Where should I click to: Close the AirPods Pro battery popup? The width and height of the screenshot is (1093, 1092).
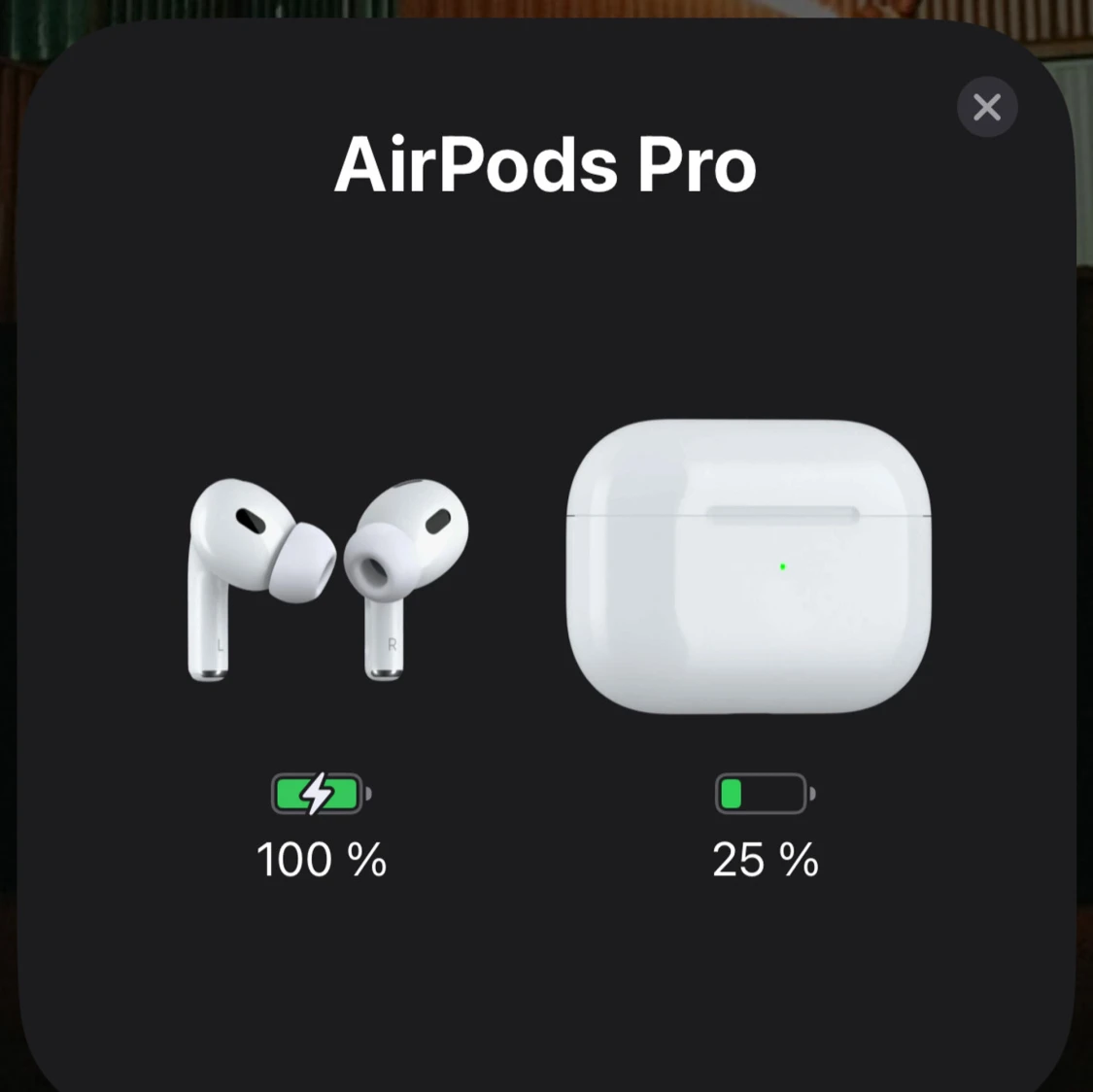pyautogui.click(x=986, y=107)
